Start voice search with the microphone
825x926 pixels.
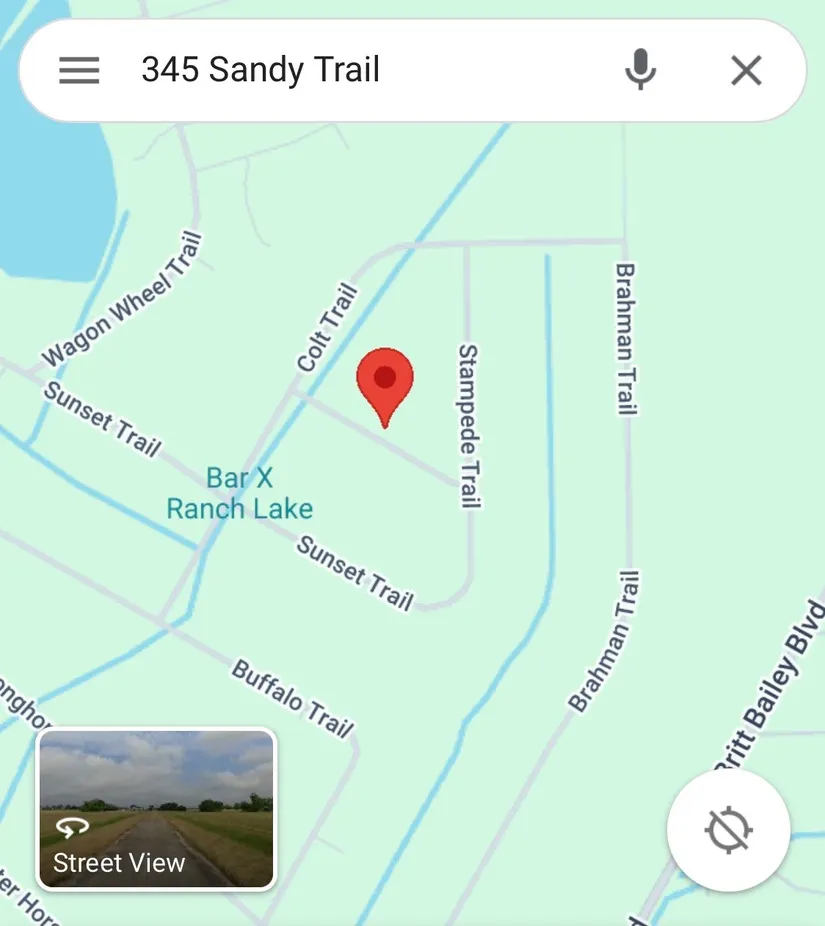coord(640,70)
